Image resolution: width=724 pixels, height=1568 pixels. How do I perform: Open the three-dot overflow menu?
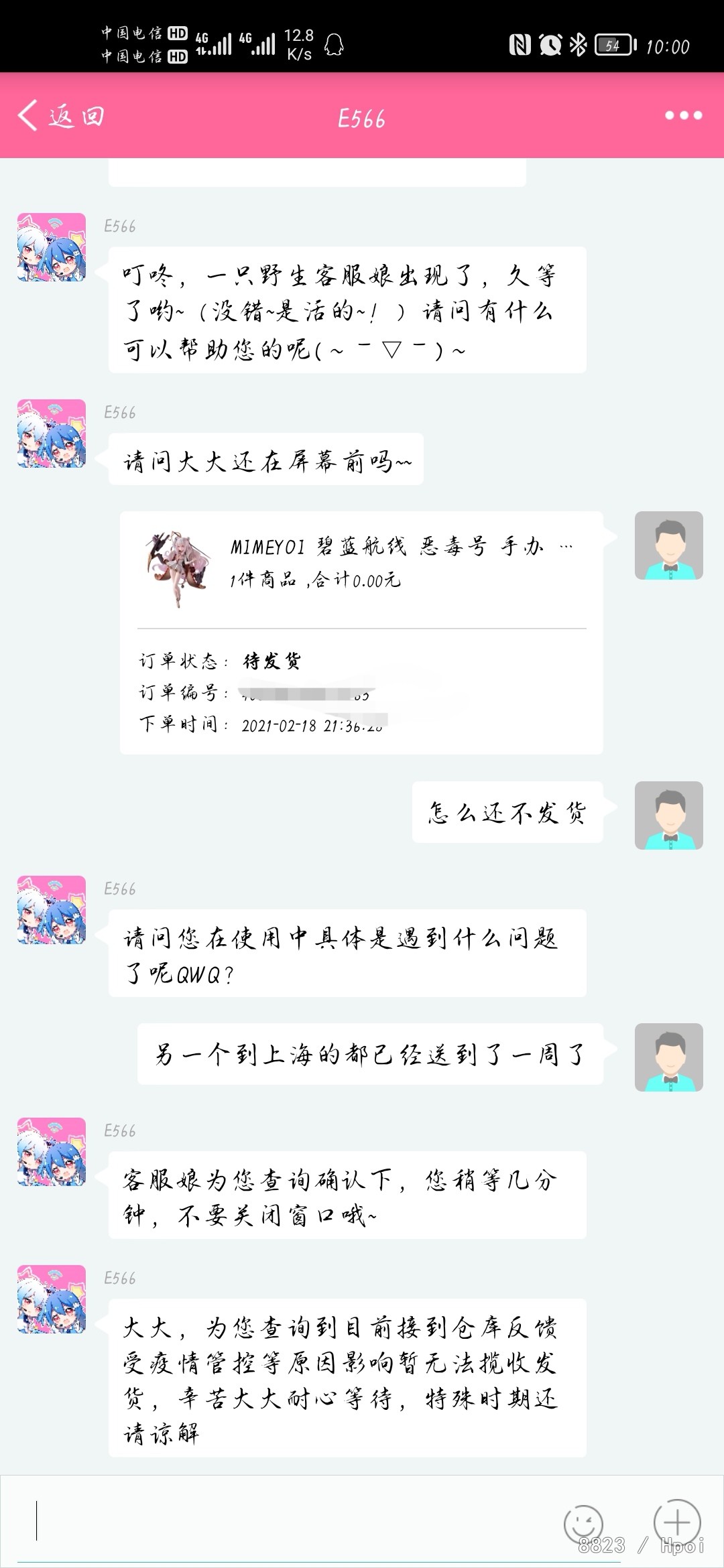[x=682, y=116]
